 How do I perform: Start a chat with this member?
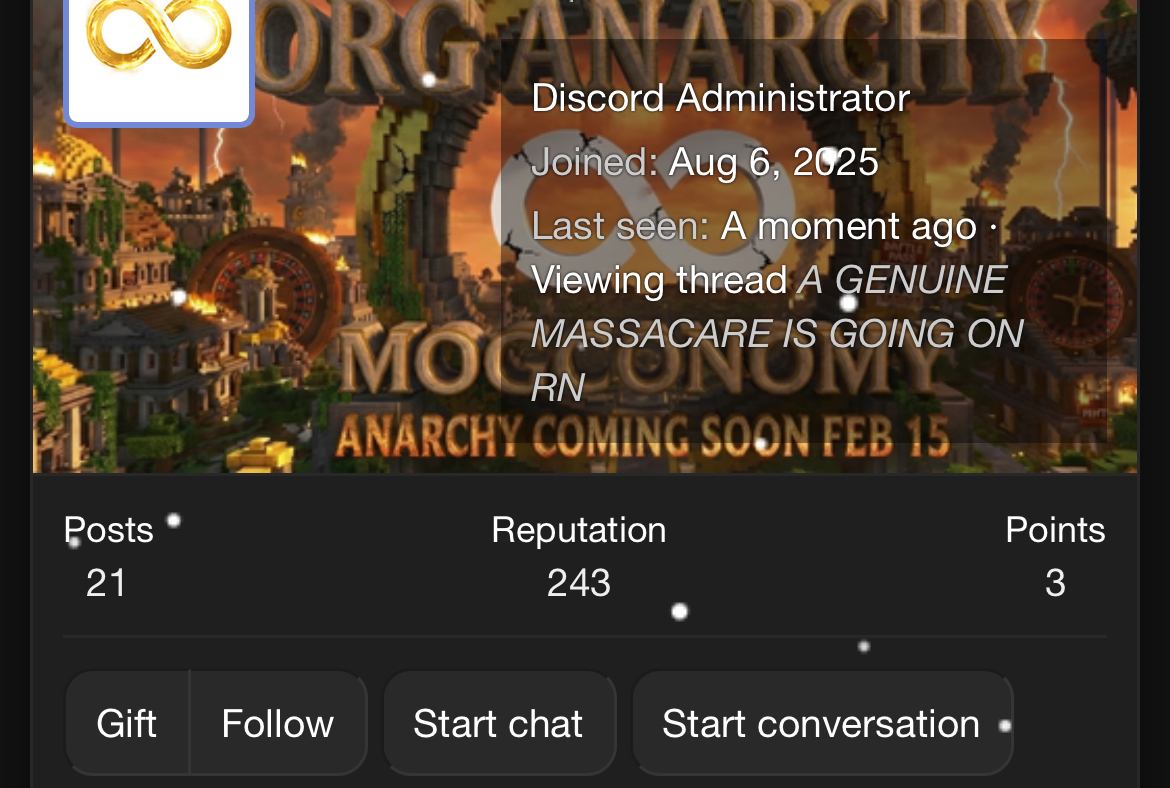498,723
